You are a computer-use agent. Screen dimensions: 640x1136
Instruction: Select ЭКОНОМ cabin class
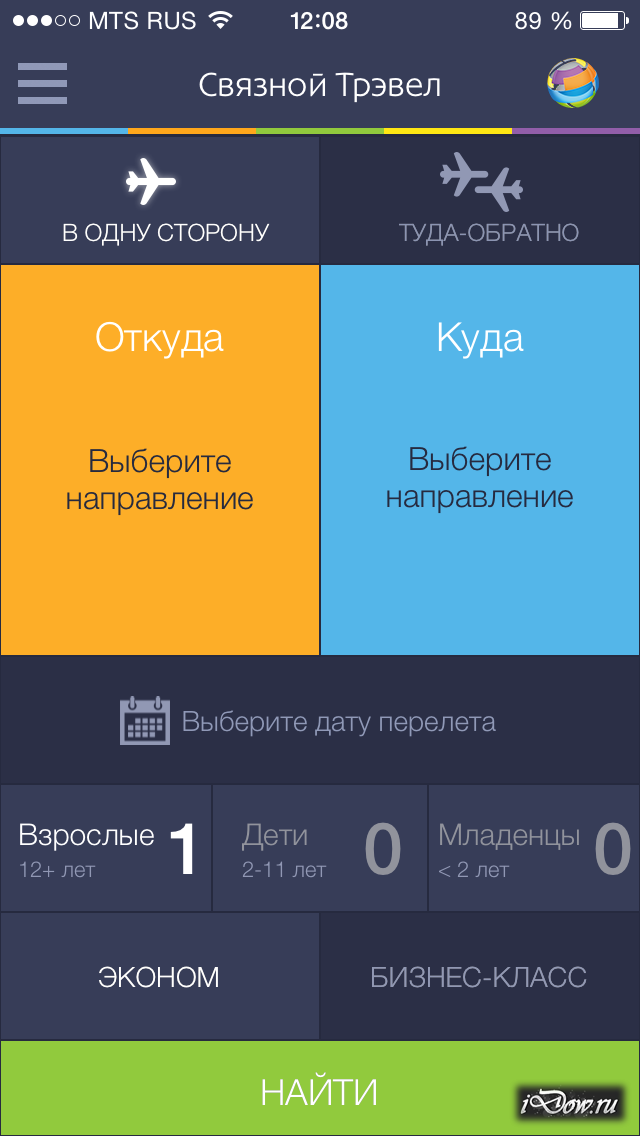click(x=160, y=977)
